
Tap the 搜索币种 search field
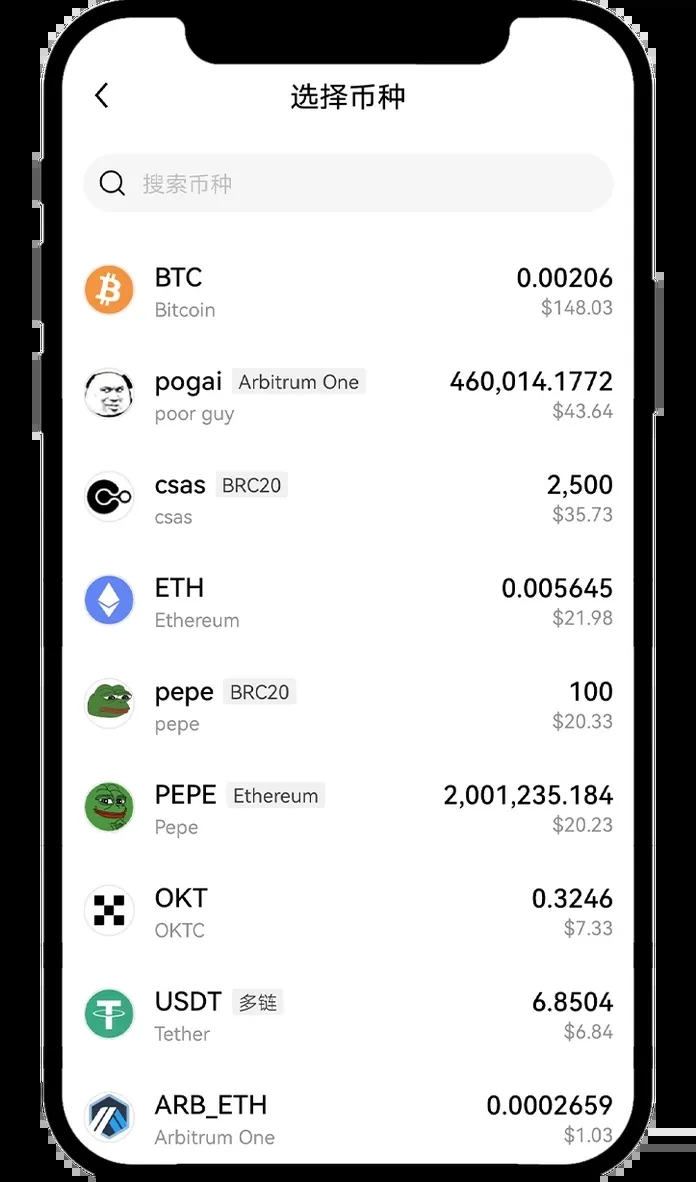tap(348, 183)
